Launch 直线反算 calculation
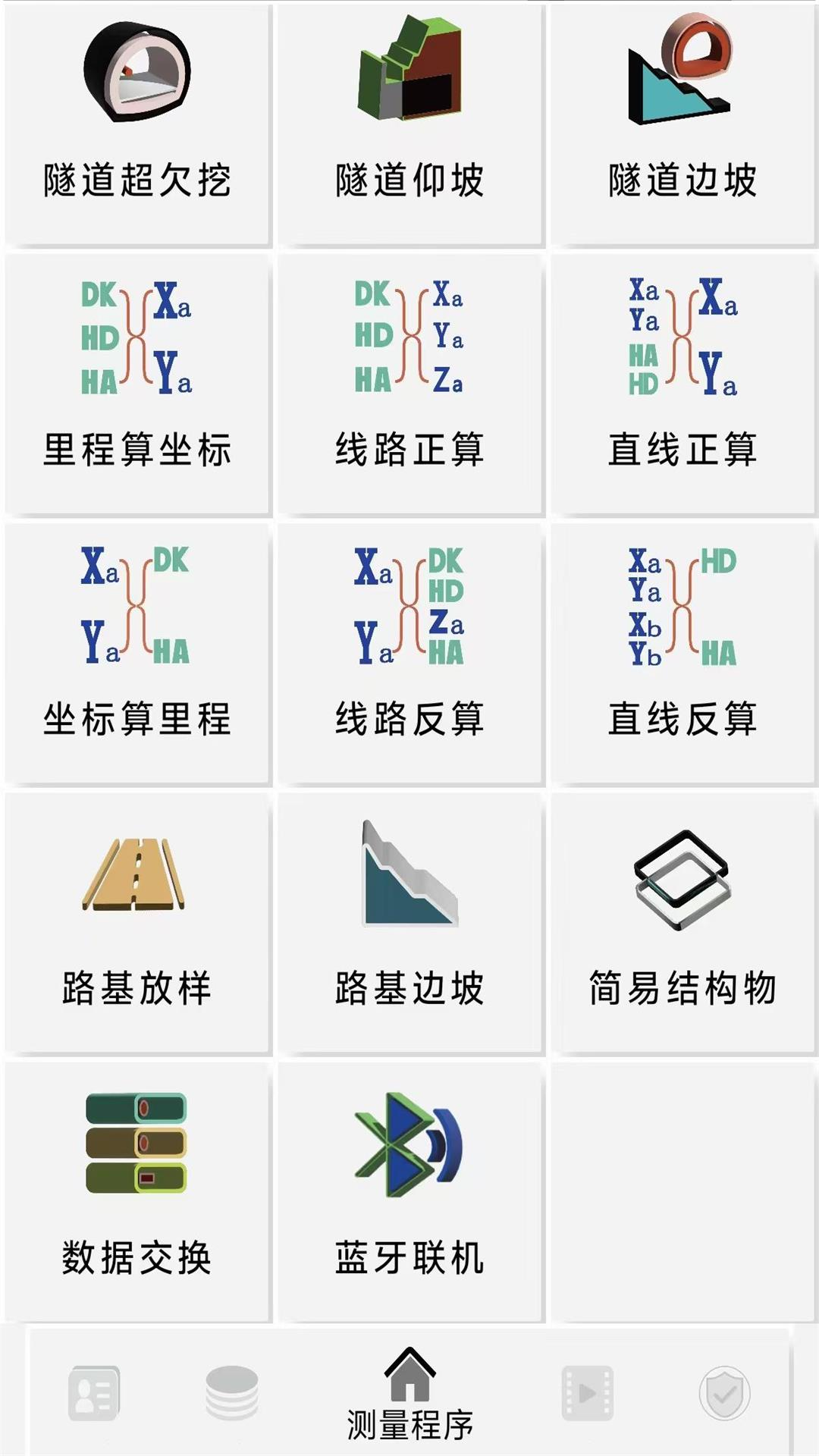Viewport: 819px width, 1456px height. tap(682, 654)
